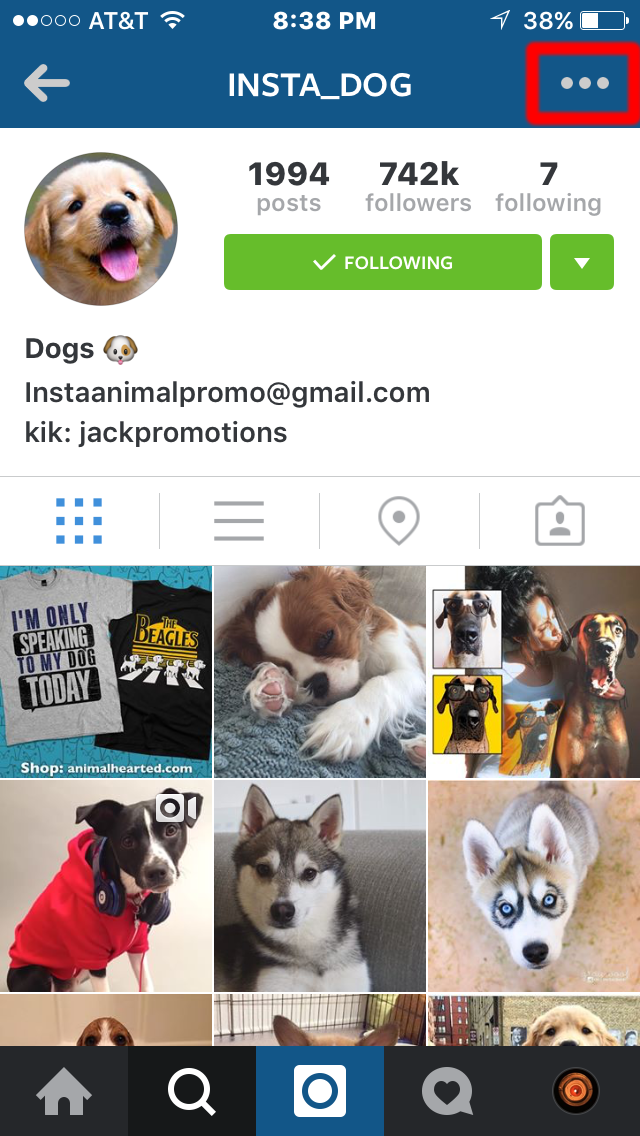Viewport: 640px width, 1136px height.
Task: Open the sleeping brown and white puppy post
Action: tap(320, 672)
